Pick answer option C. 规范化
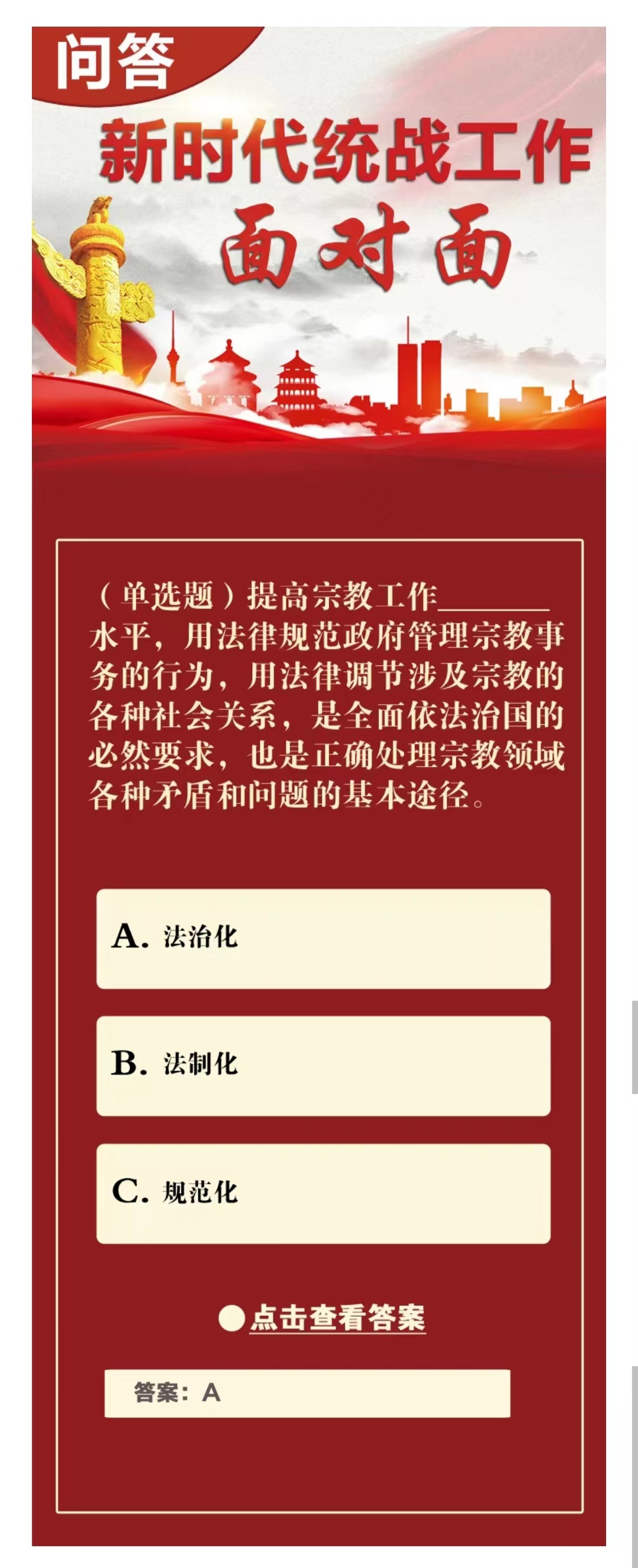Screen dimensions: 638x1568 [323, 1193]
